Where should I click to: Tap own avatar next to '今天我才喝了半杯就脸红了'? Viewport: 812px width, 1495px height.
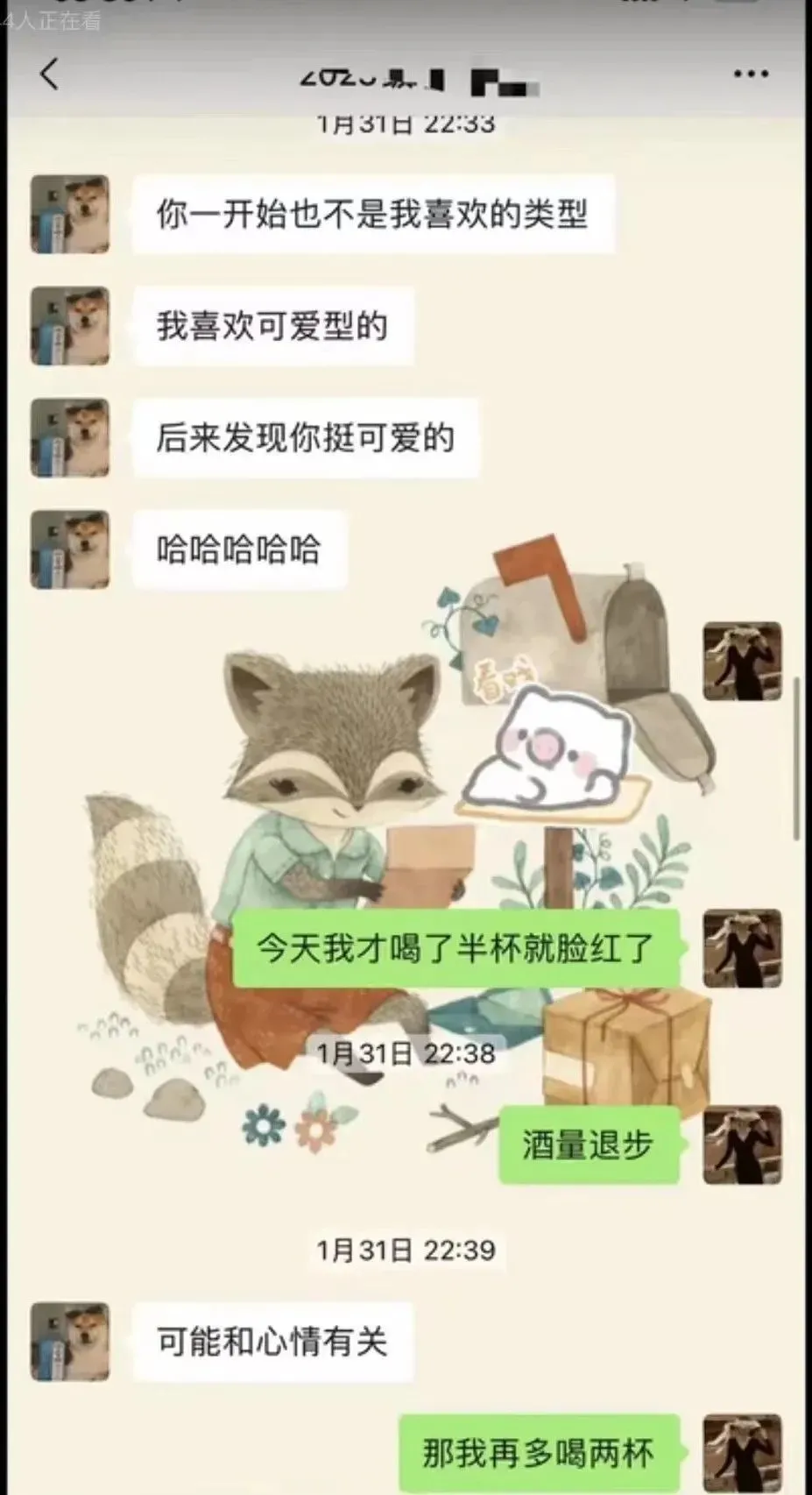pos(742,948)
